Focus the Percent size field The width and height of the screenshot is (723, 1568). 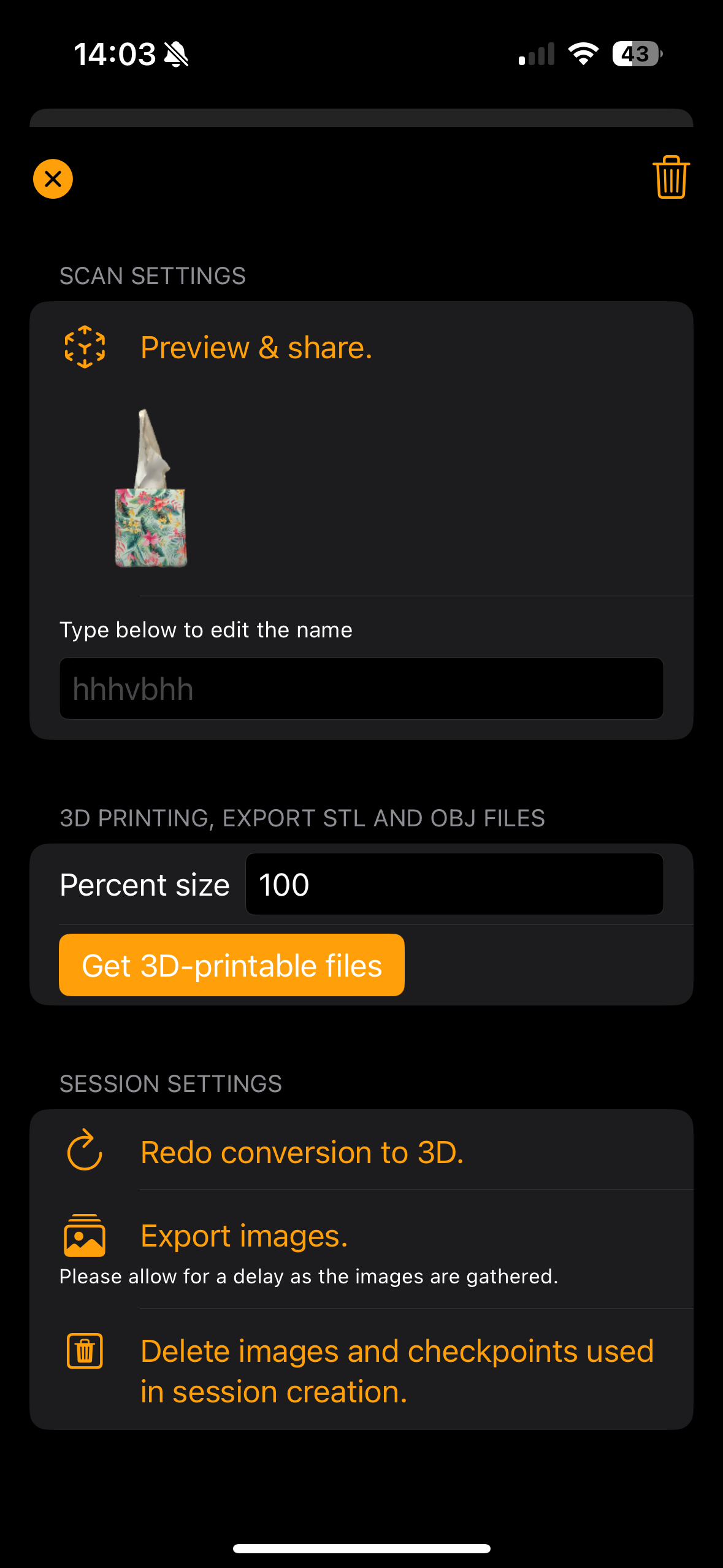point(454,884)
